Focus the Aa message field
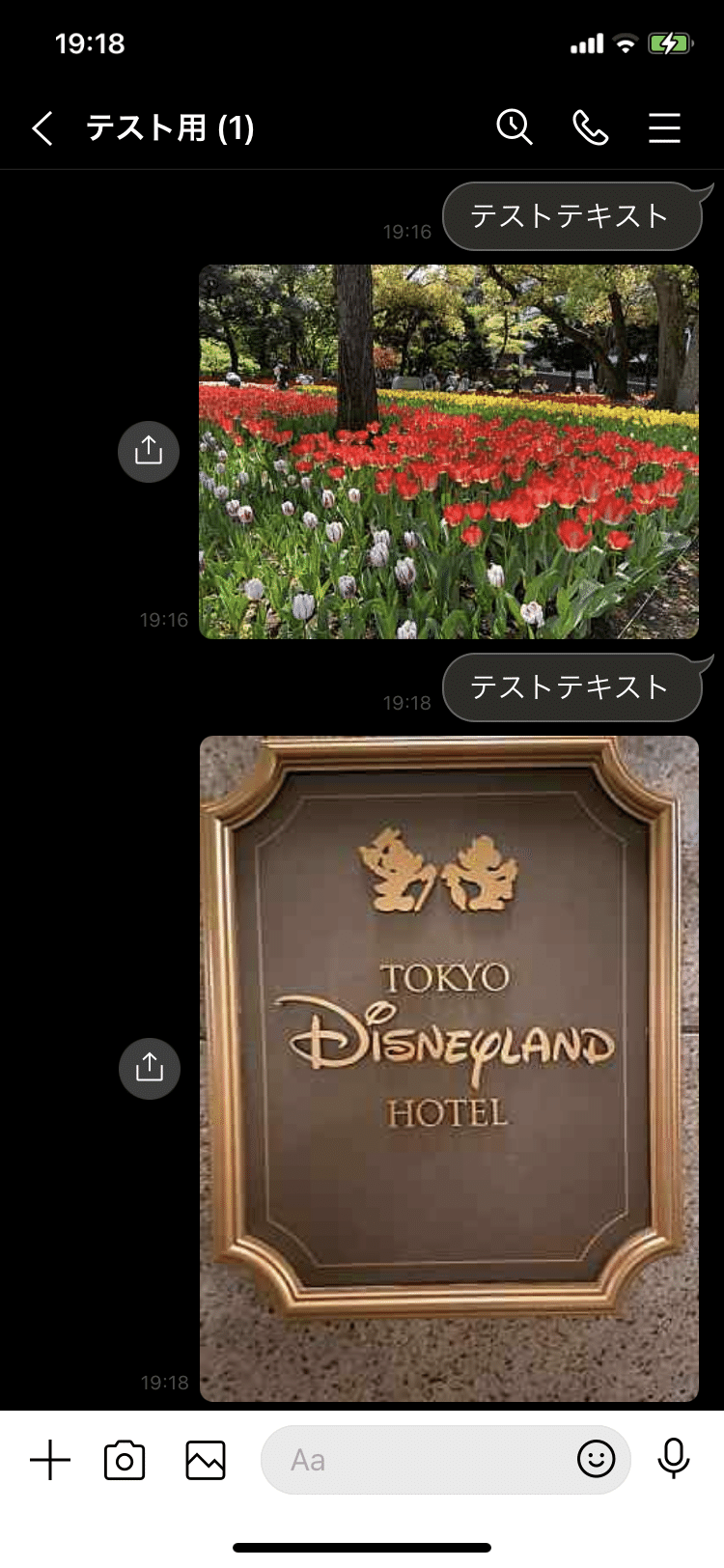724x1568 pixels. coord(415,1460)
